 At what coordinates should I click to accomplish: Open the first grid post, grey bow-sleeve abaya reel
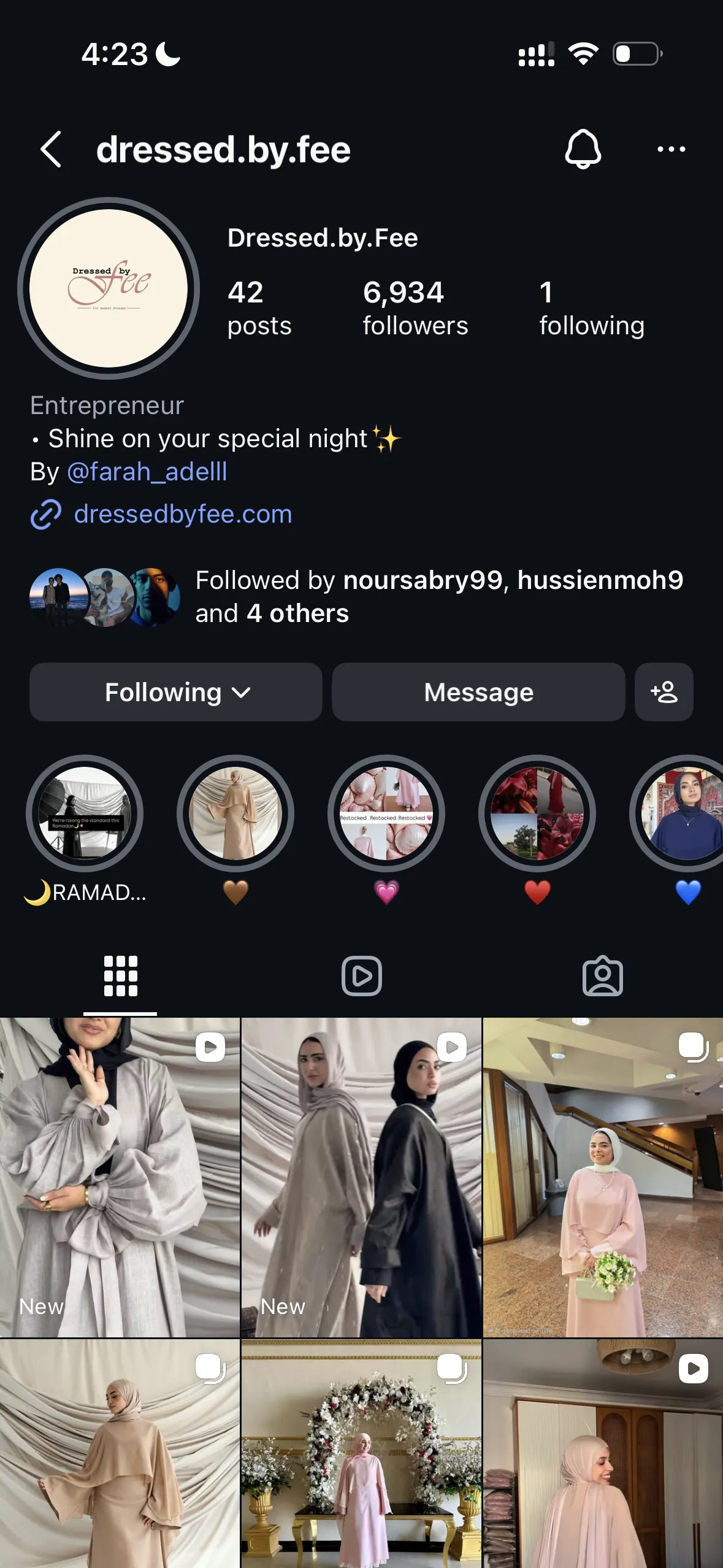pyautogui.click(x=120, y=1177)
